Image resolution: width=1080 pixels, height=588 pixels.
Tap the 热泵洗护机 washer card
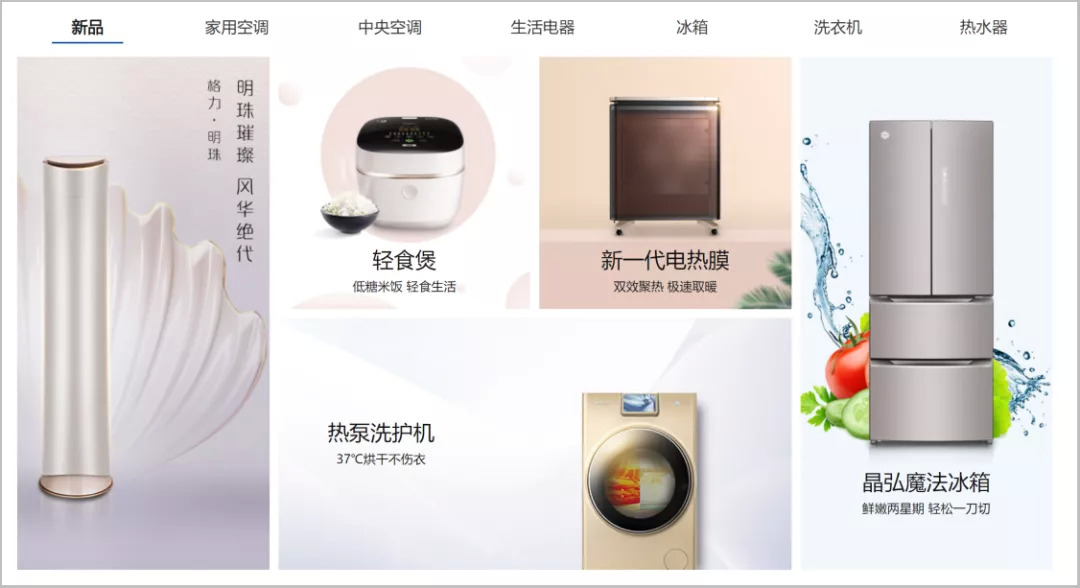click(x=534, y=444)
